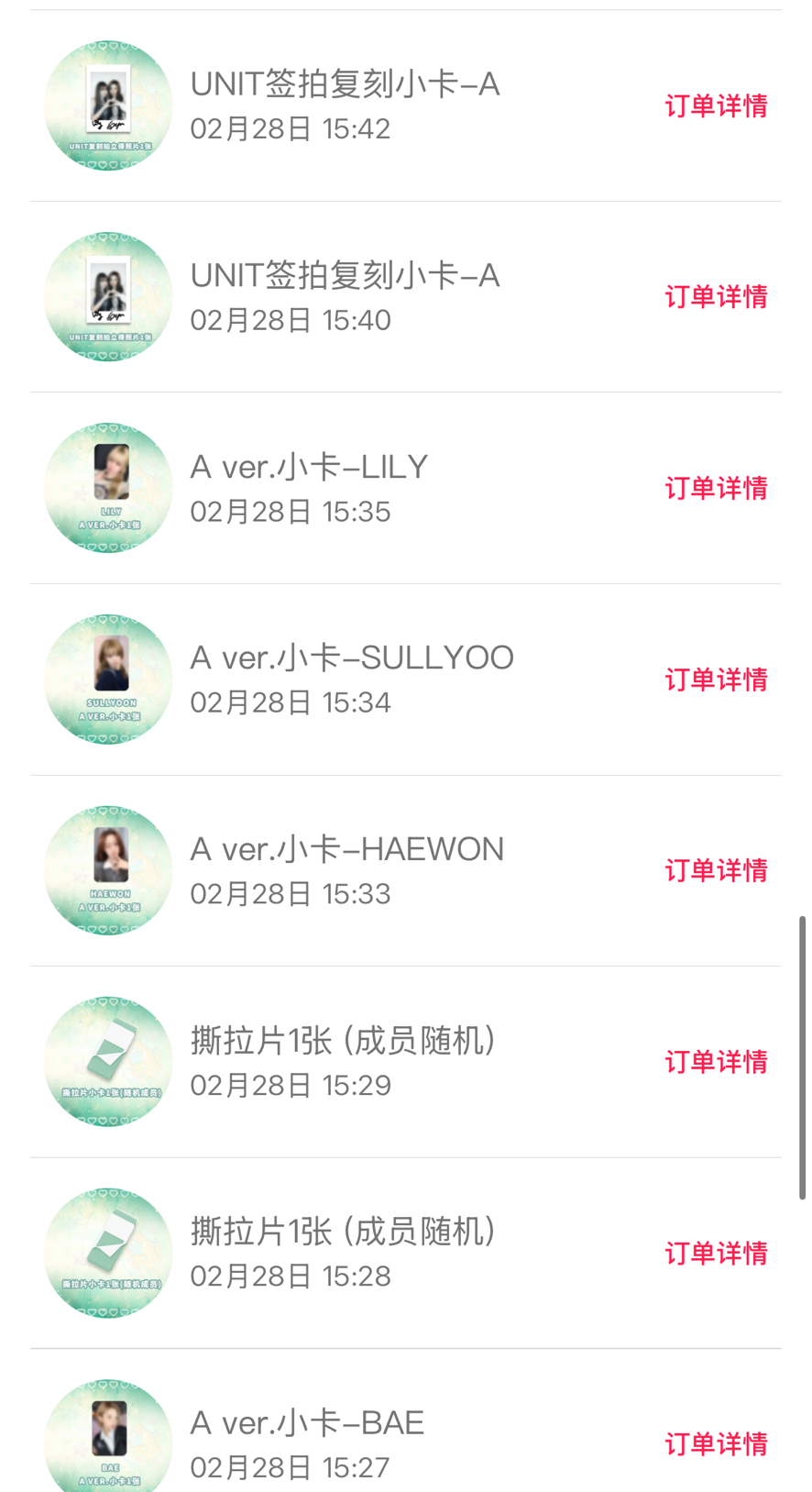Open 订单详情 for the HAEWON order
The height and width of the screenshot is (1492, 812).
[717, 871]
